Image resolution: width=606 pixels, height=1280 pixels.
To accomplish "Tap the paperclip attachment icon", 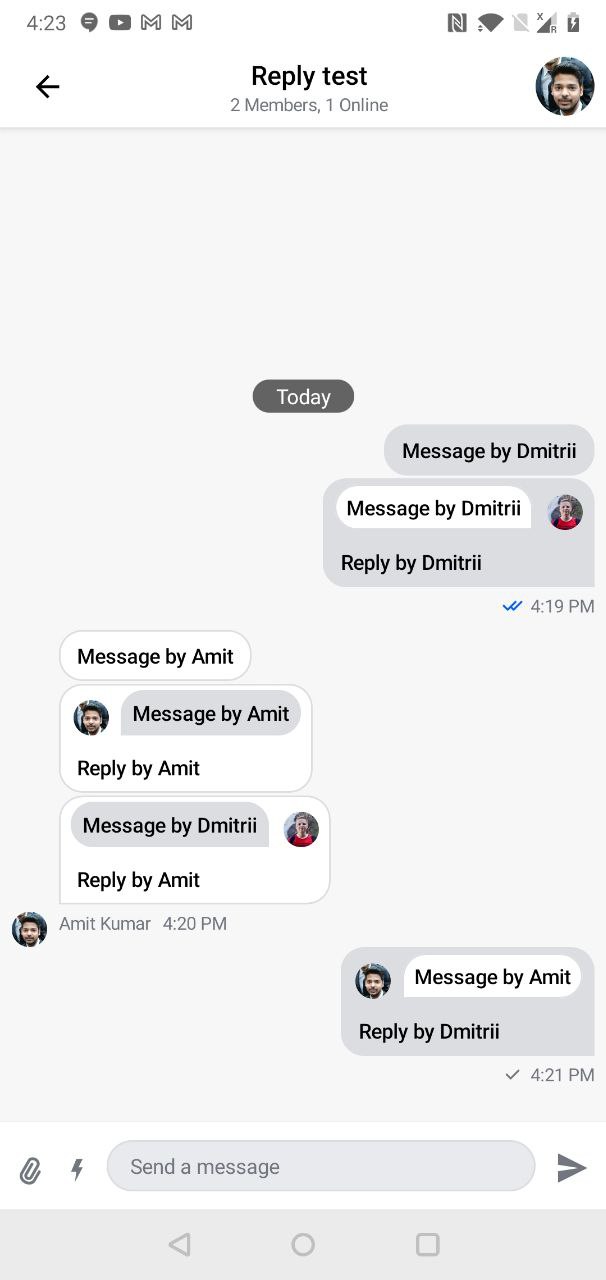I will (x=31, y=1169).
